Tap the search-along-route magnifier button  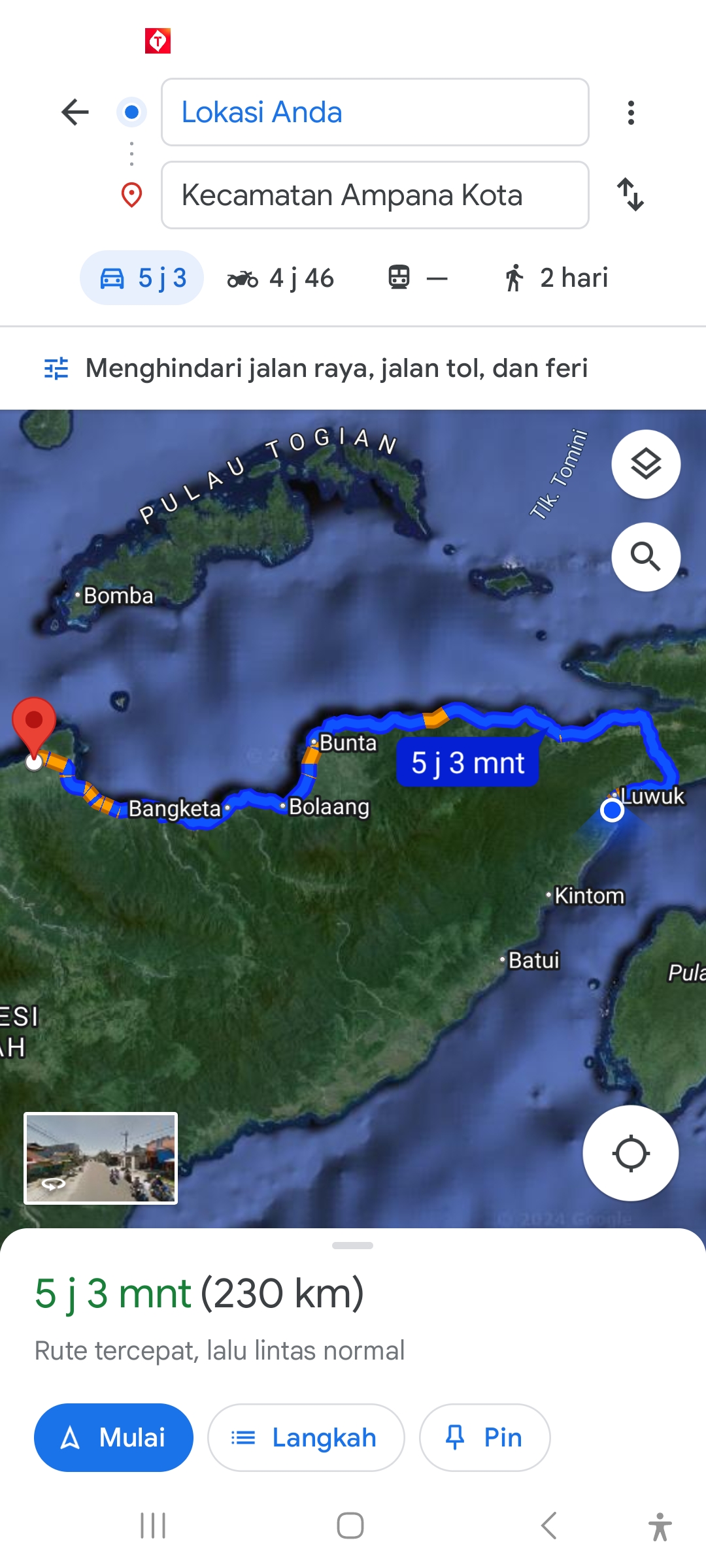point(646,557)
